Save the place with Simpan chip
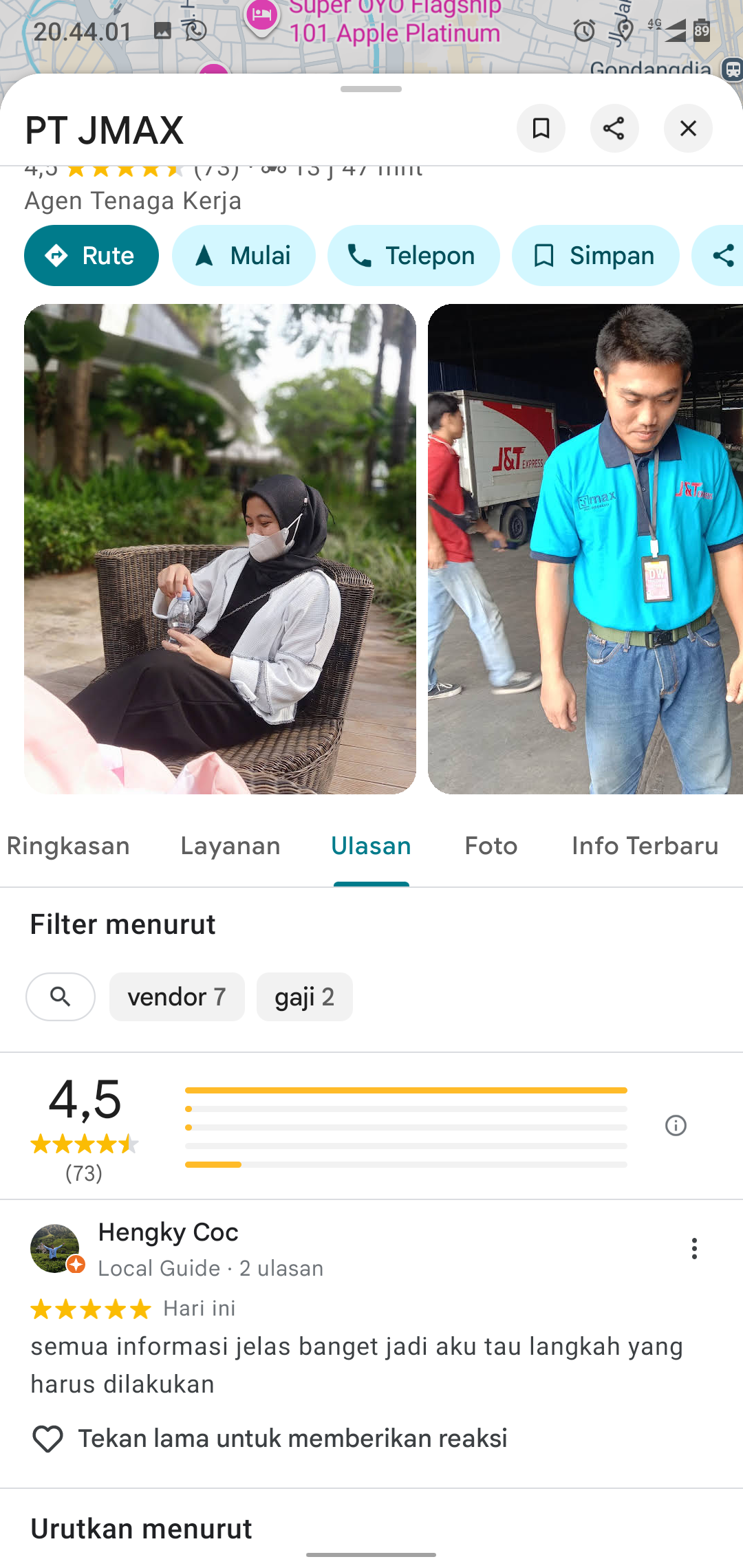 [x=595, y=256]
